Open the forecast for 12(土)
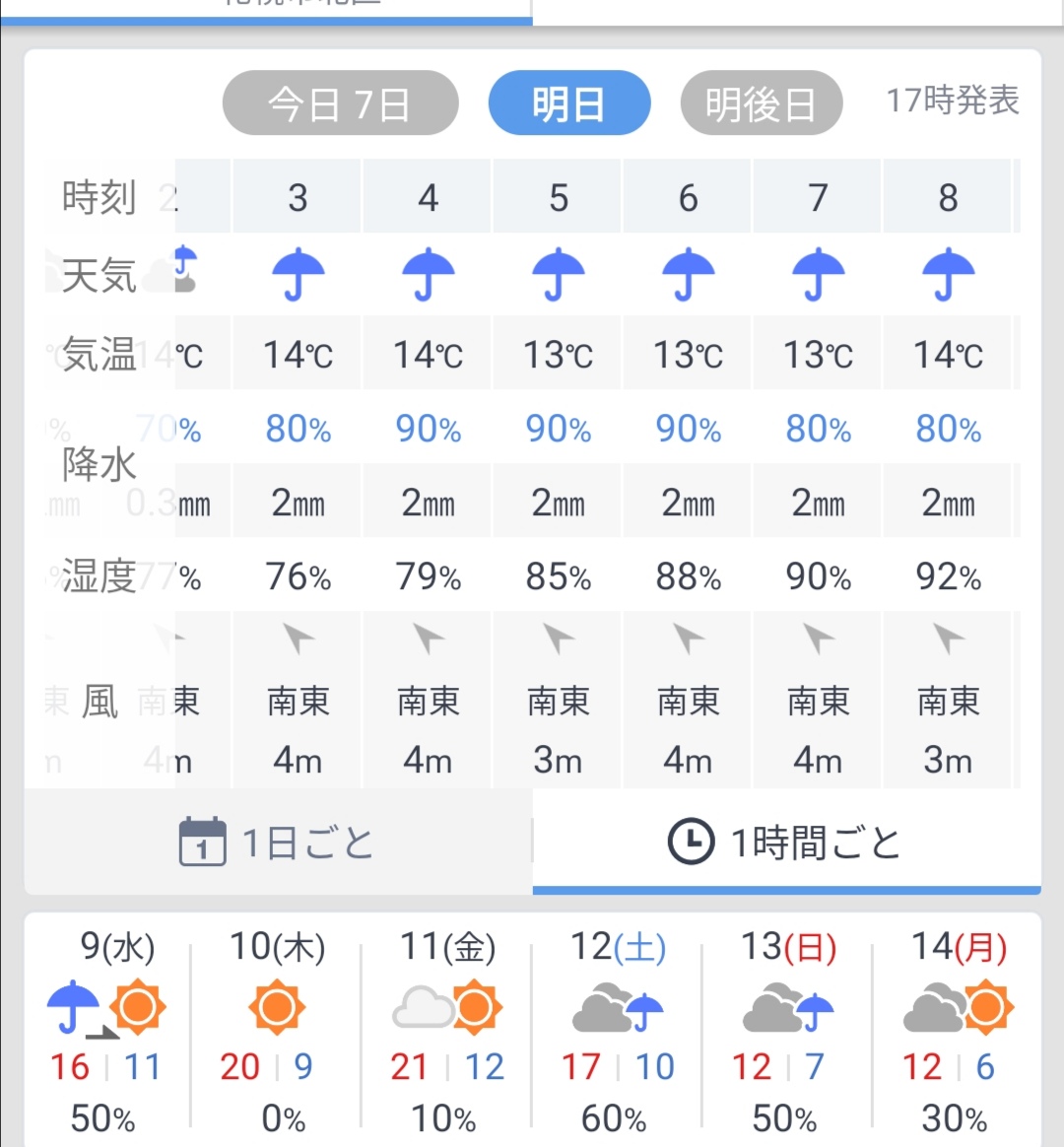The height and width of the screenshot is (1147, 1064). (618, 1030)
